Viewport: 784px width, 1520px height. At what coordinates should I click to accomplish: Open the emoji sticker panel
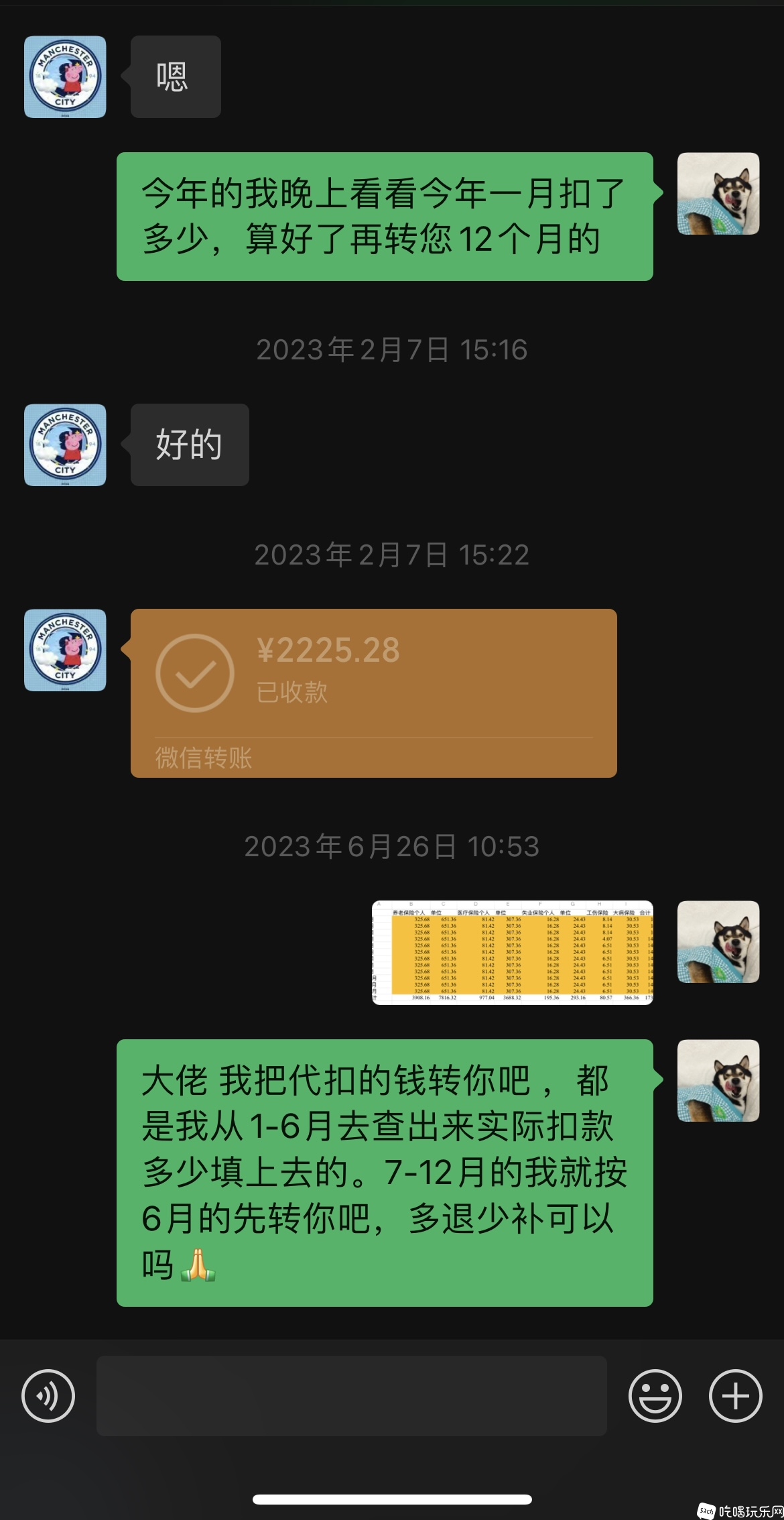655,1396
